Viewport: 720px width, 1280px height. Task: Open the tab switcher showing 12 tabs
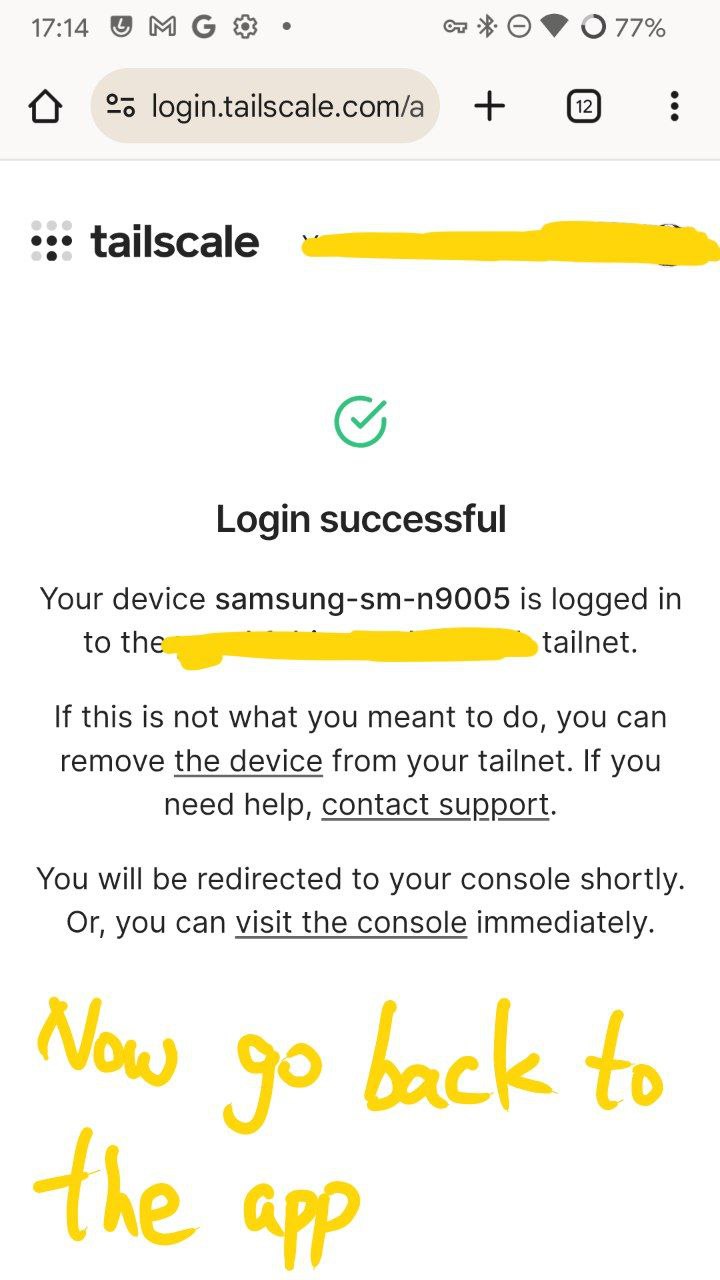point(583,106)
